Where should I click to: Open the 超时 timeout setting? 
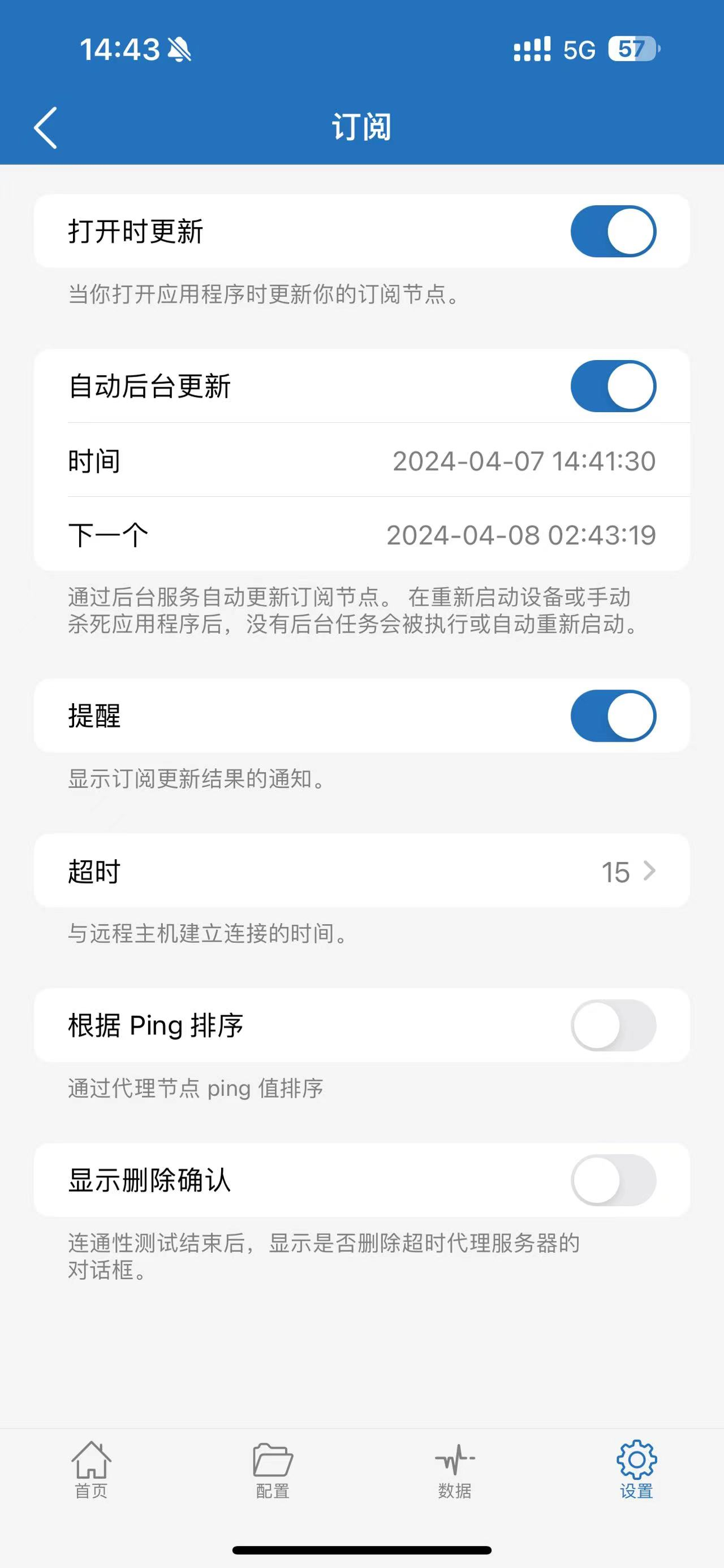pyautogui.click(x=361, y=871)
